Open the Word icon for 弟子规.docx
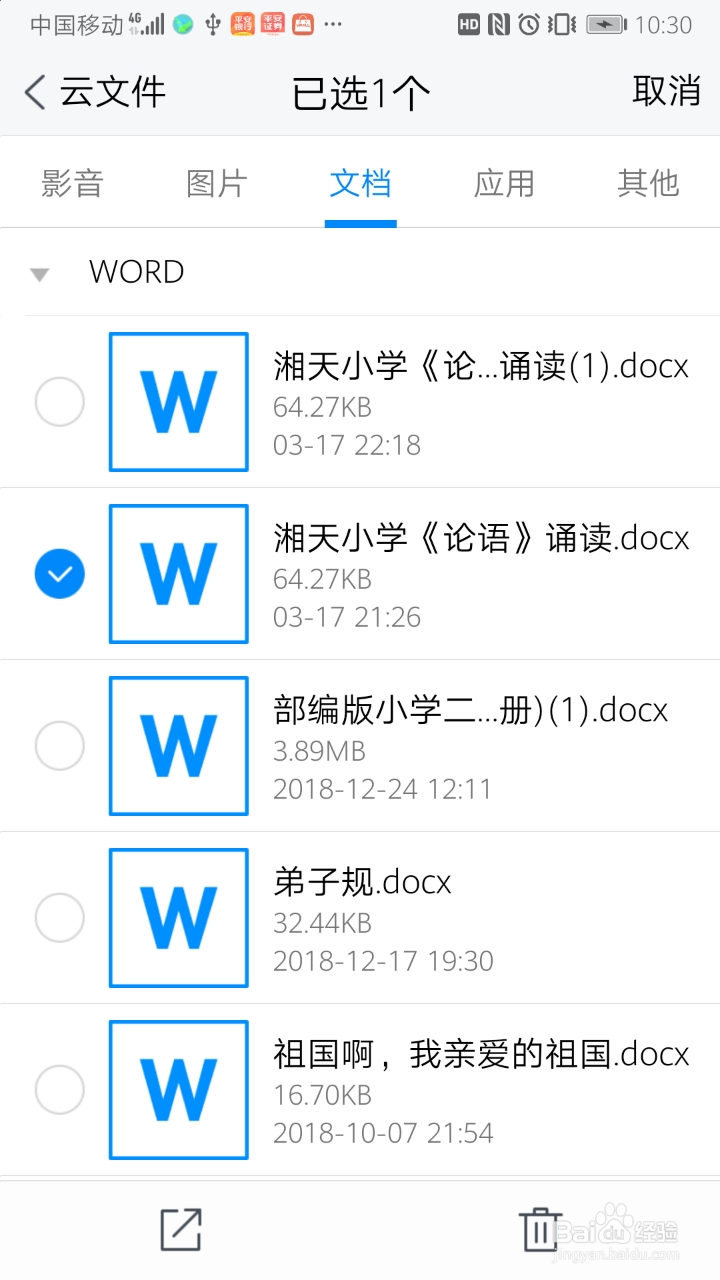Image resolution: width=720 pixels, height=1280 pixels. pyautogui.click(x=178, y=917)
